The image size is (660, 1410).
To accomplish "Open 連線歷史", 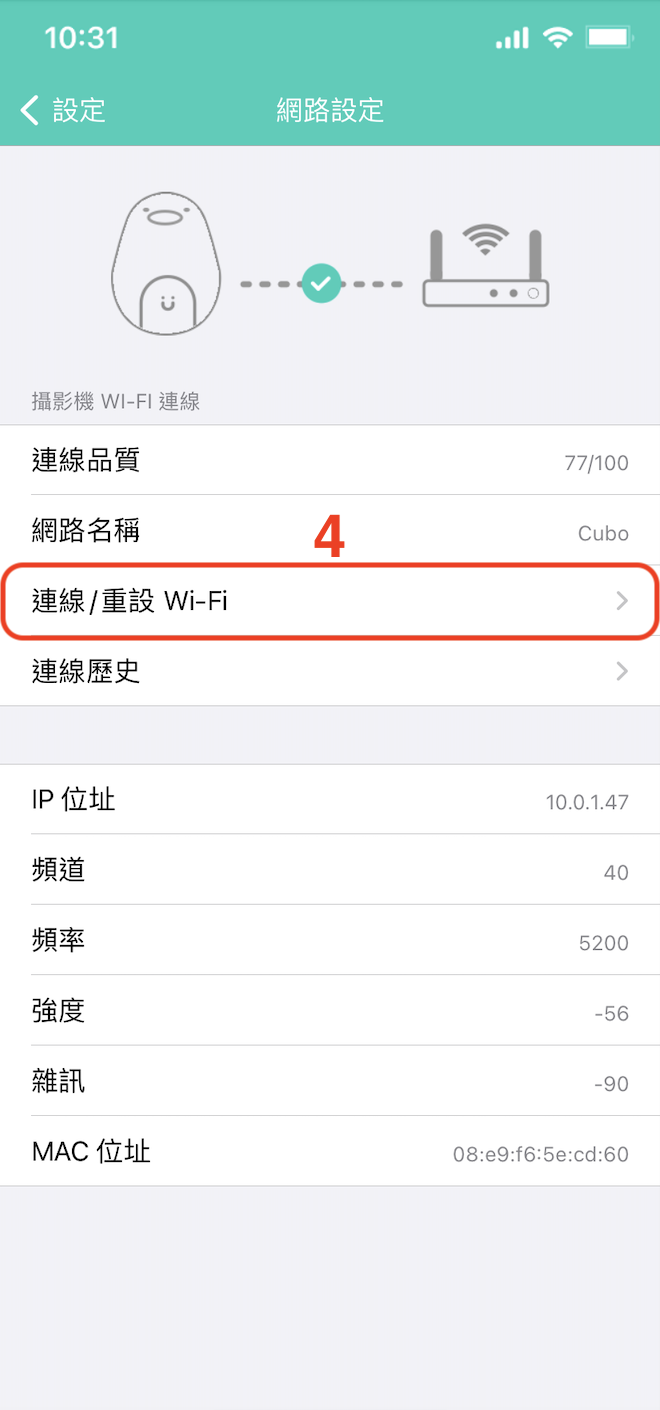I will tap(330, 671).
